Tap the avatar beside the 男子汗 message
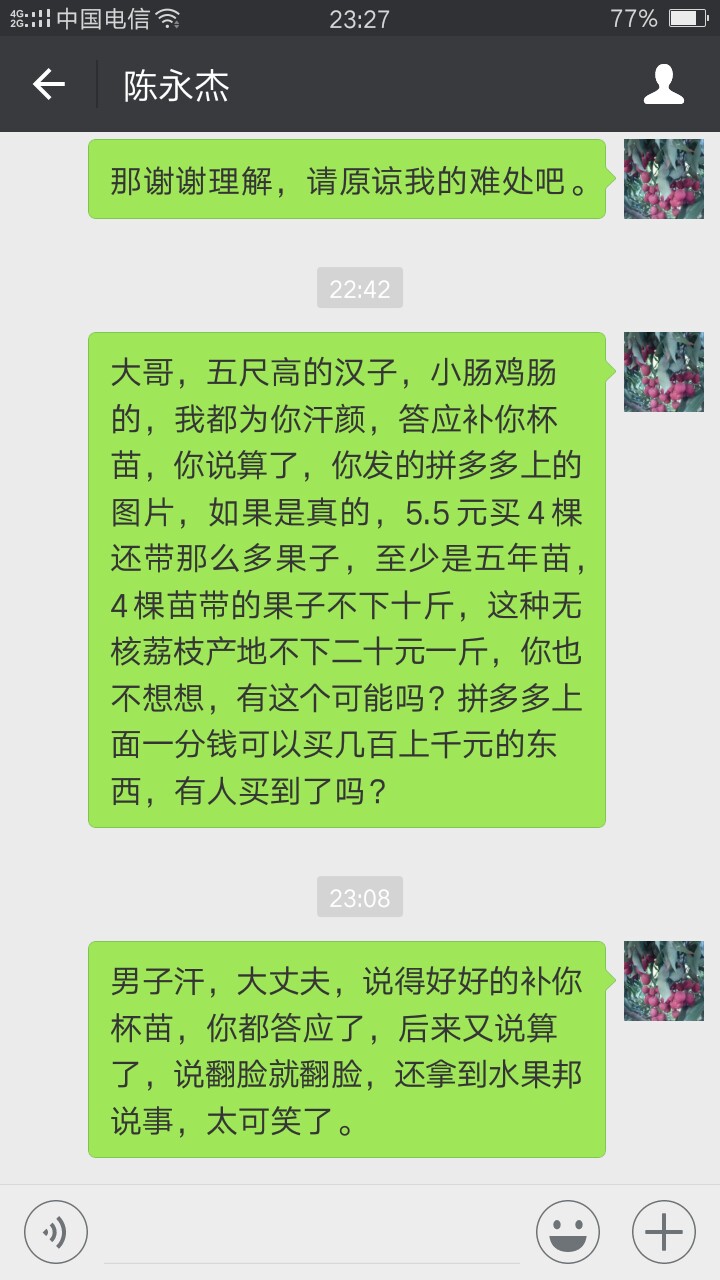 tap(664, 981)
